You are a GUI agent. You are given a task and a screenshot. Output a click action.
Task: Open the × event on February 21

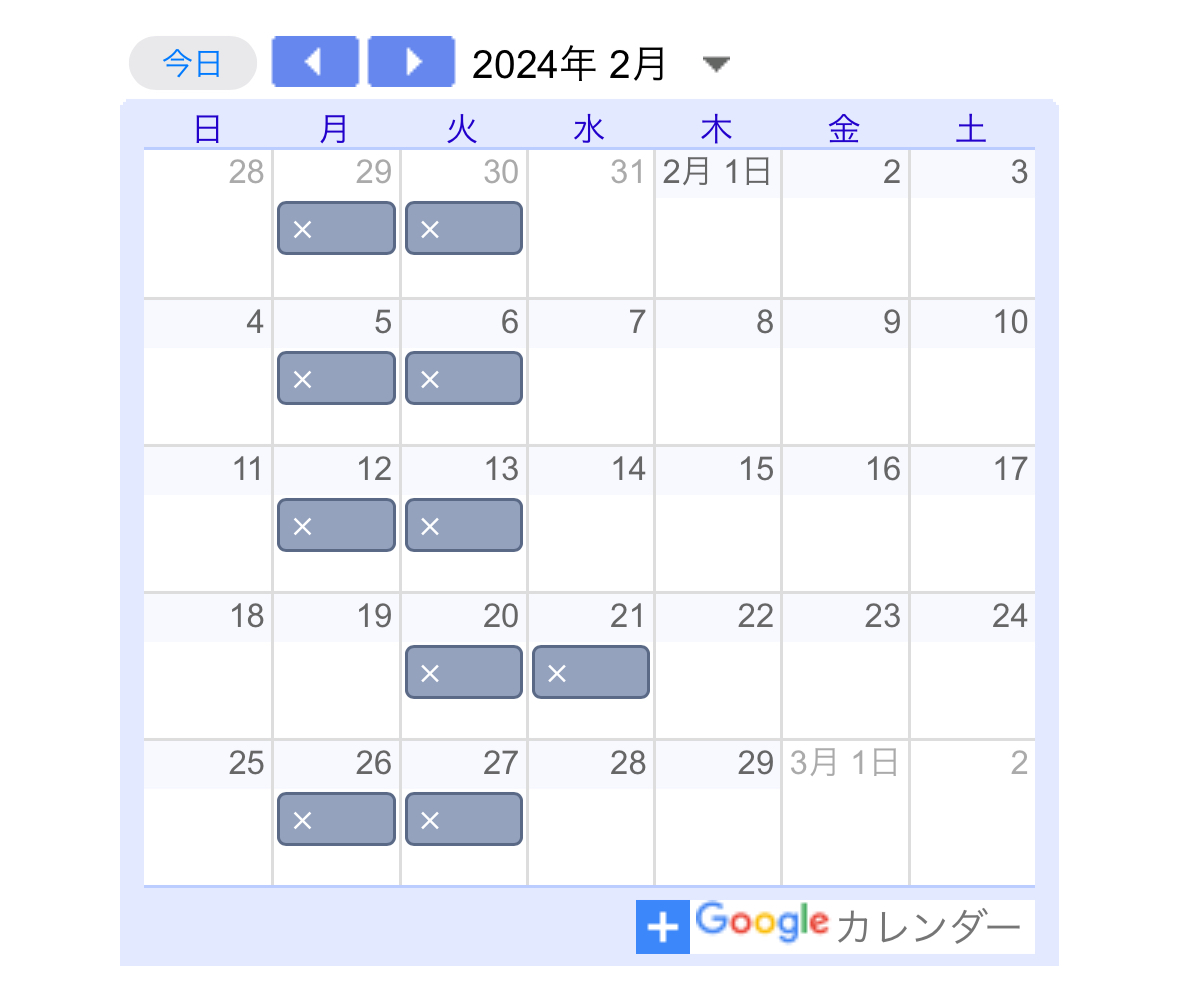591,673
